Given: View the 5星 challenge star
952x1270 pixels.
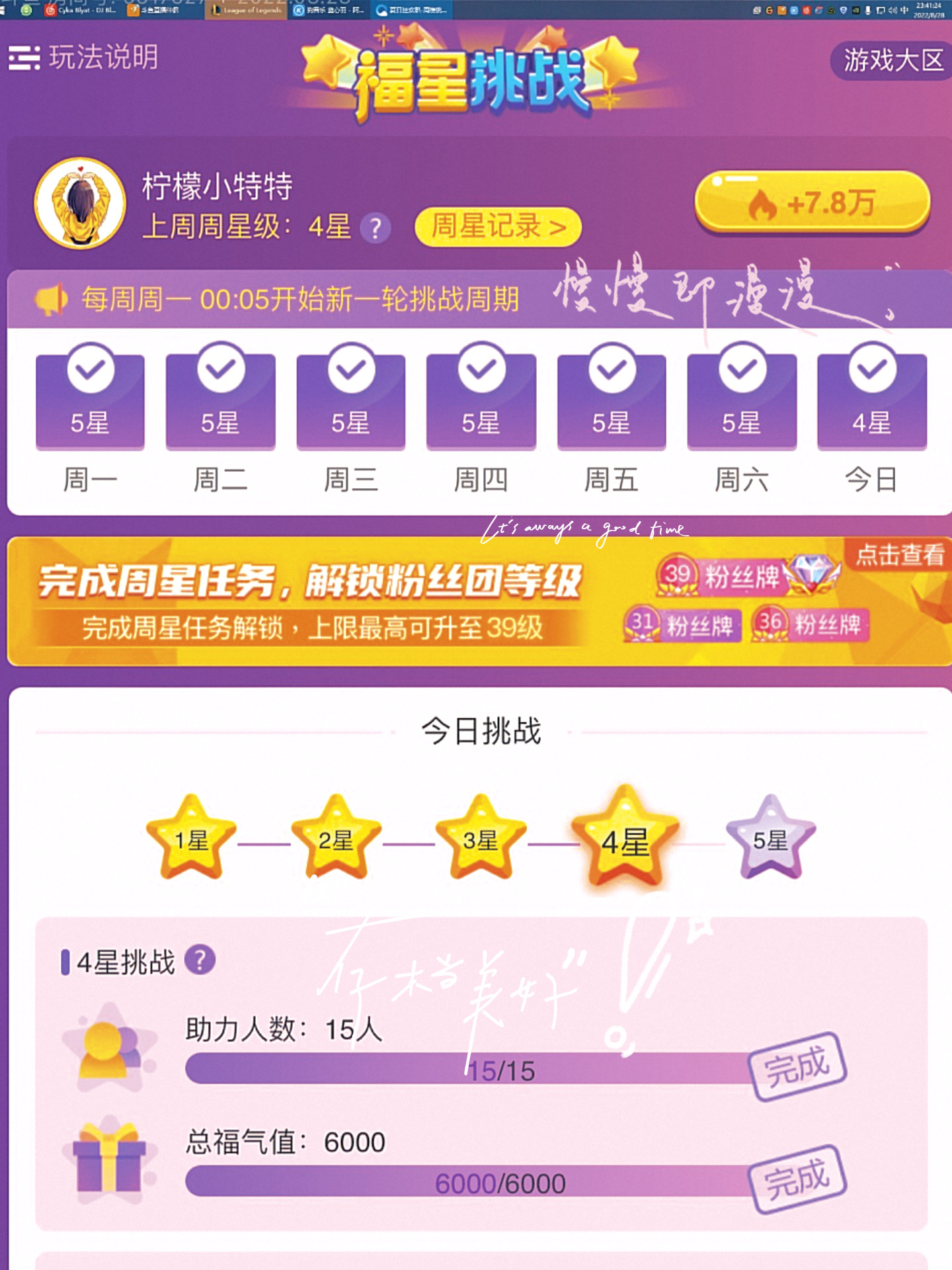Looking at the screenshot, I should (x=770, y=839).
